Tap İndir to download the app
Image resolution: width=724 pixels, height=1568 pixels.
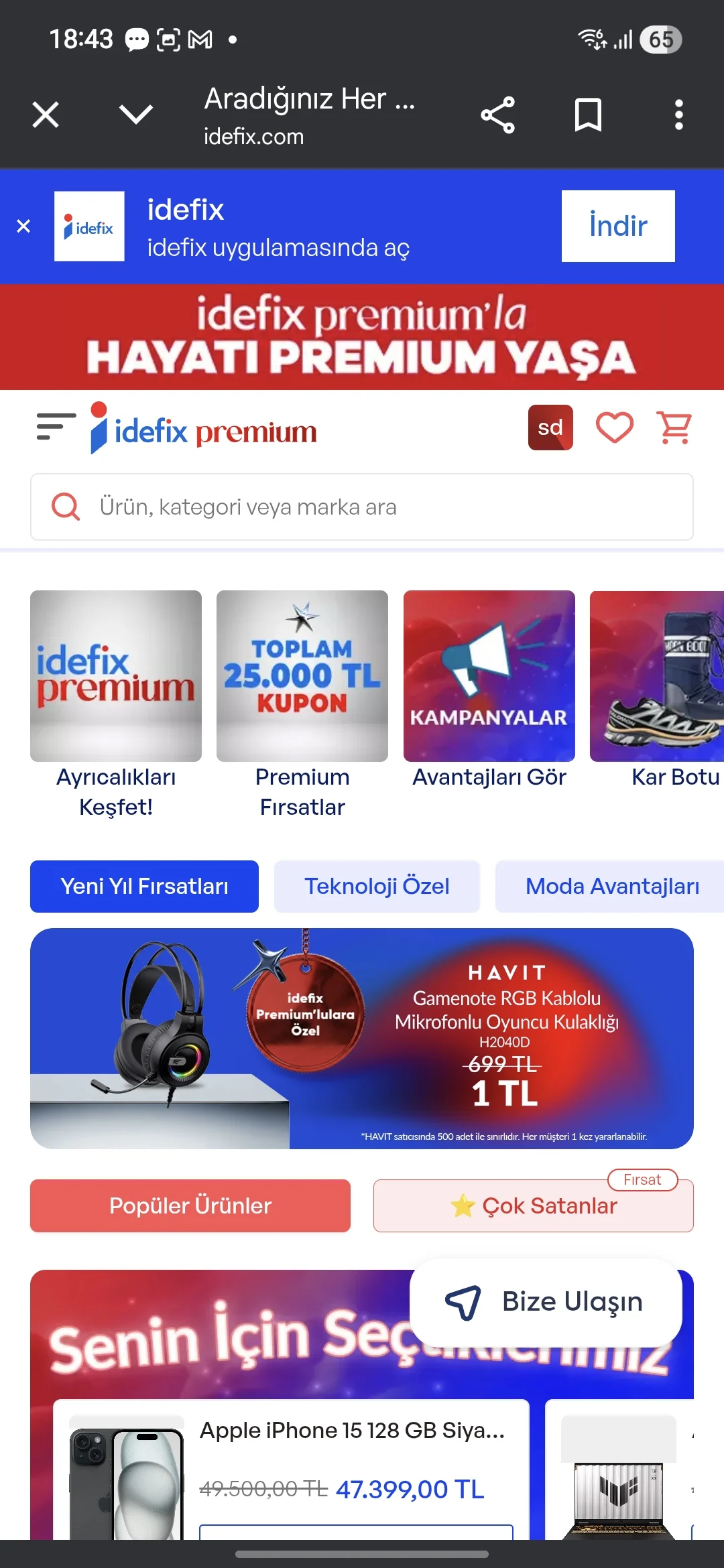[617, 226]
